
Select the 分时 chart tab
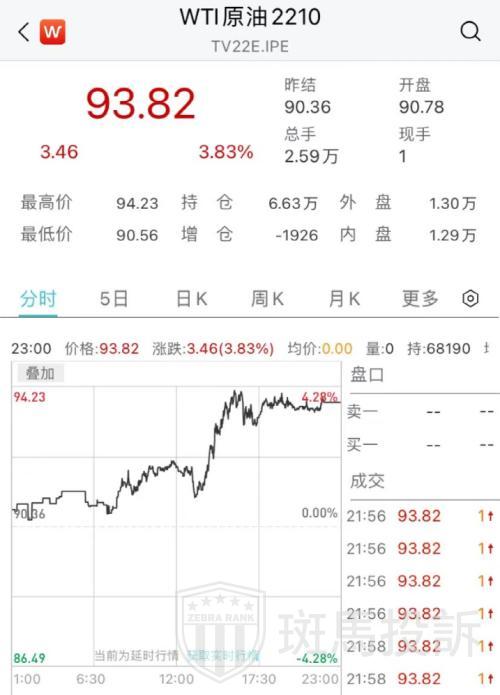(38, 298)
